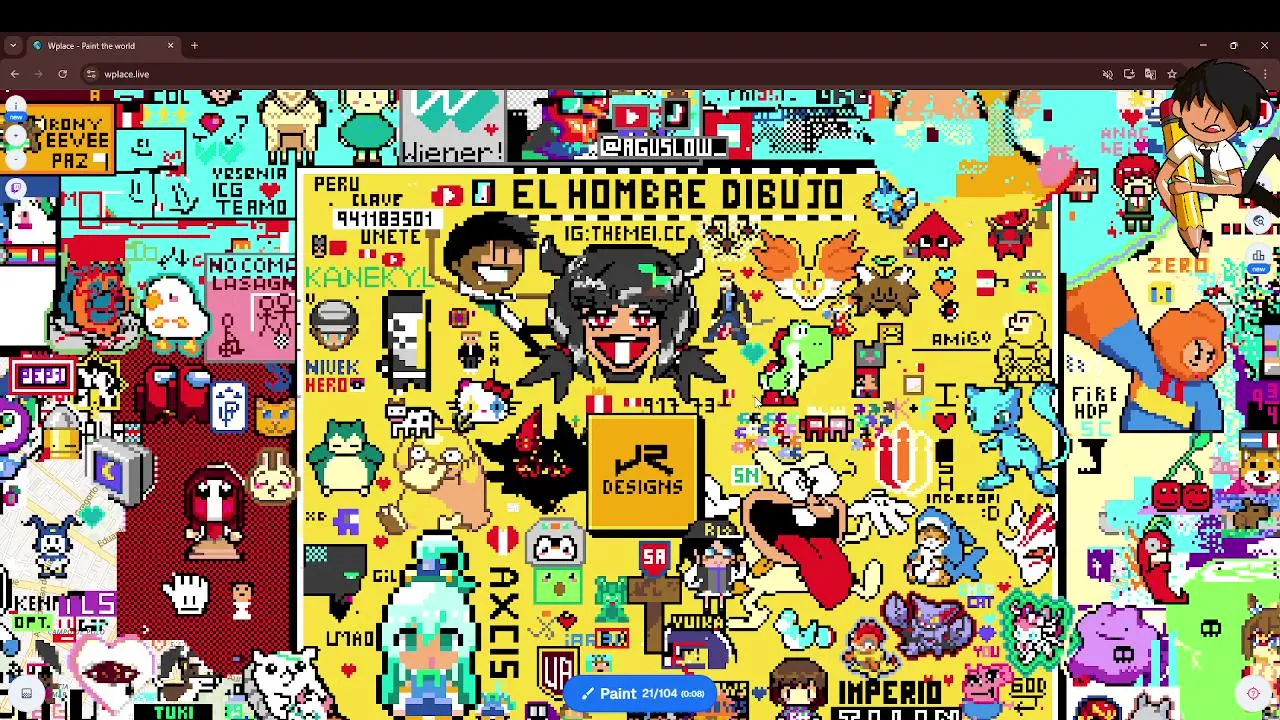The image size is (1280, 720).
Task: Open the muted site sound icon
Action: pos(1107,74)
